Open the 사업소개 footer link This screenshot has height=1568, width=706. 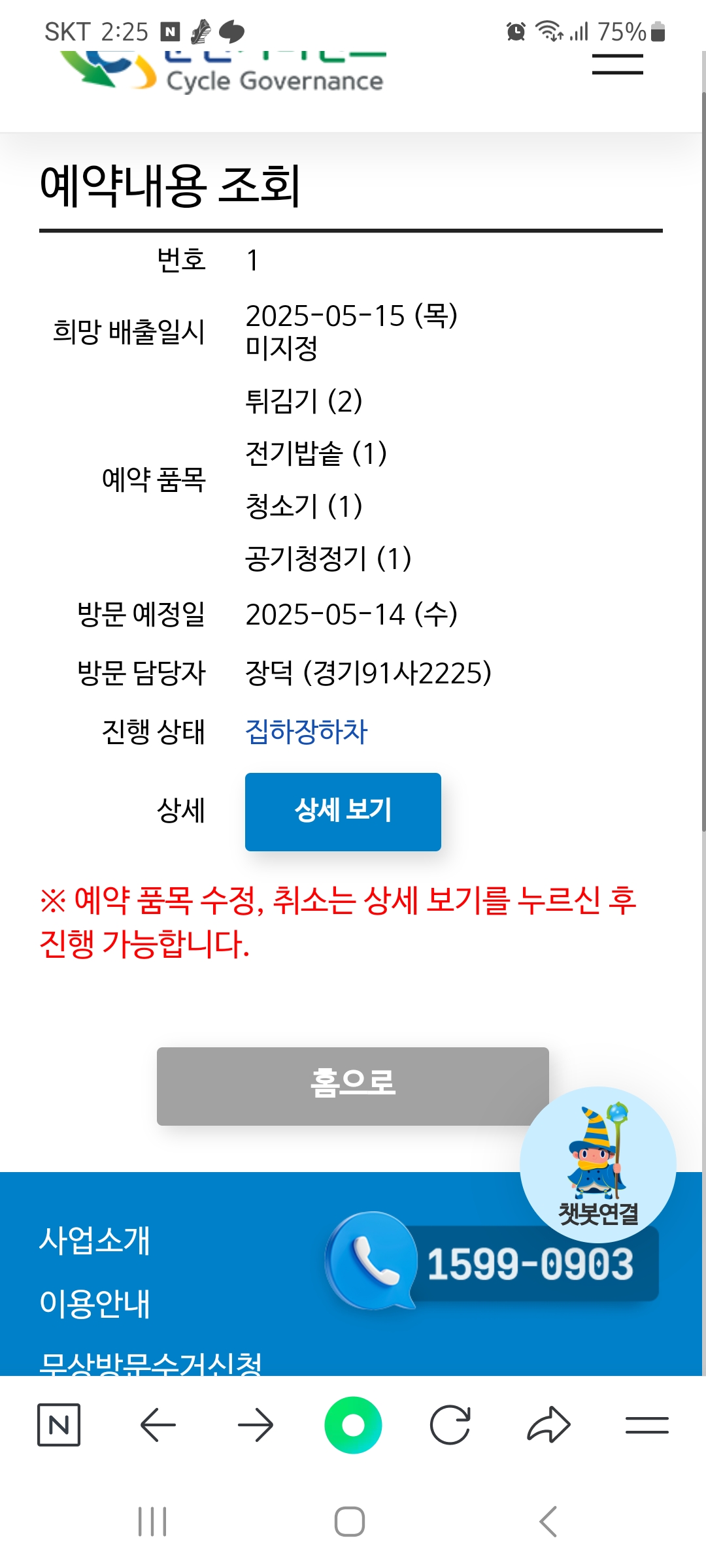point(95,1239)
